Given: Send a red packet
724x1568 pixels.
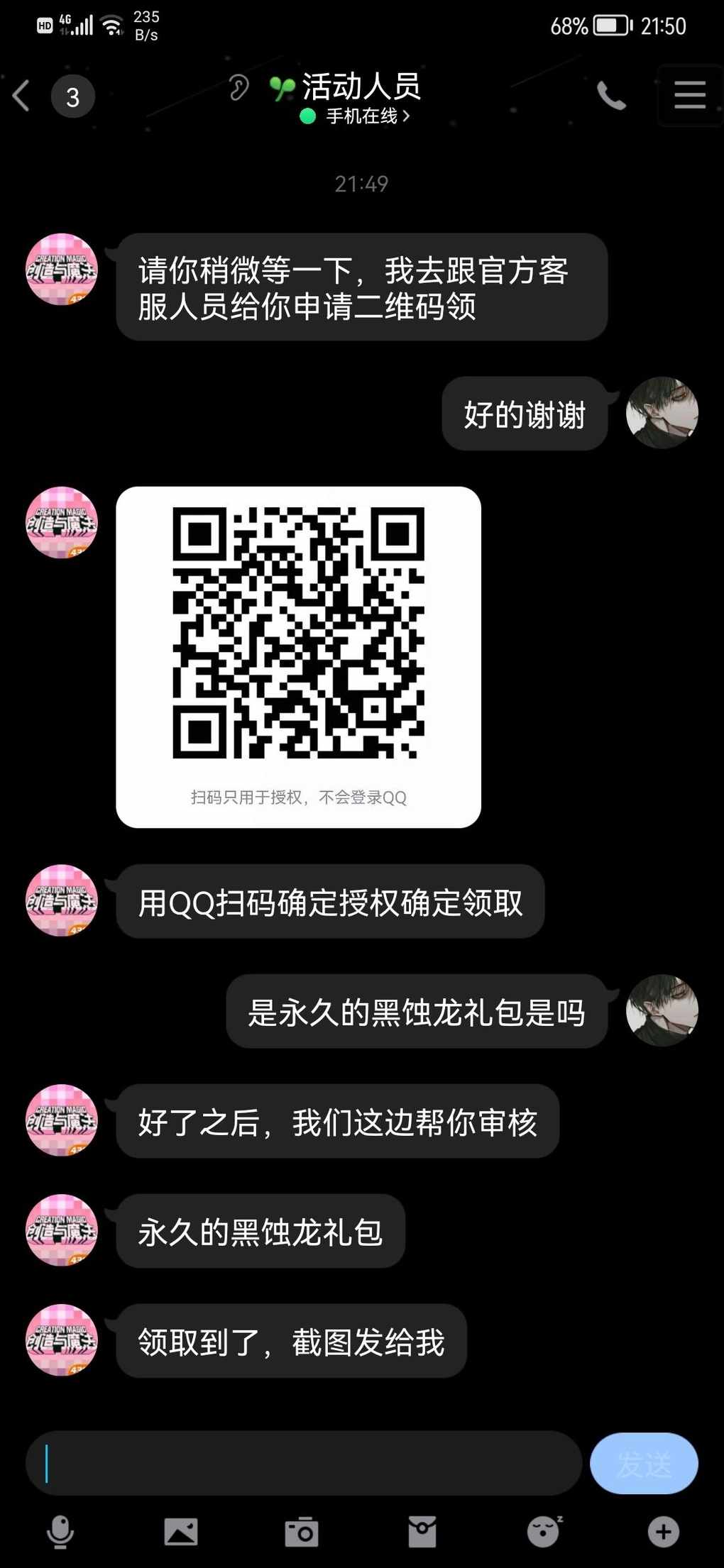Looking at the screenshot, I should (422, 1532).
